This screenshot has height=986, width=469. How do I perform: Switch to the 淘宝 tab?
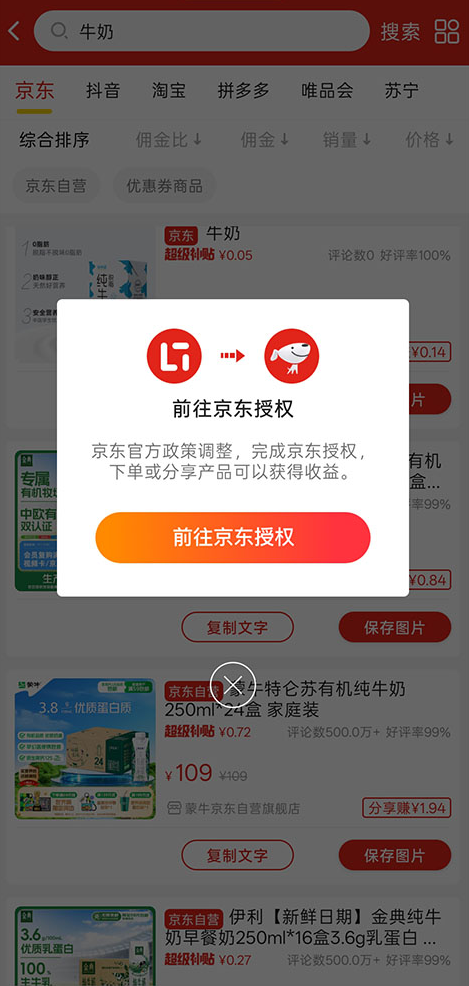168,91
